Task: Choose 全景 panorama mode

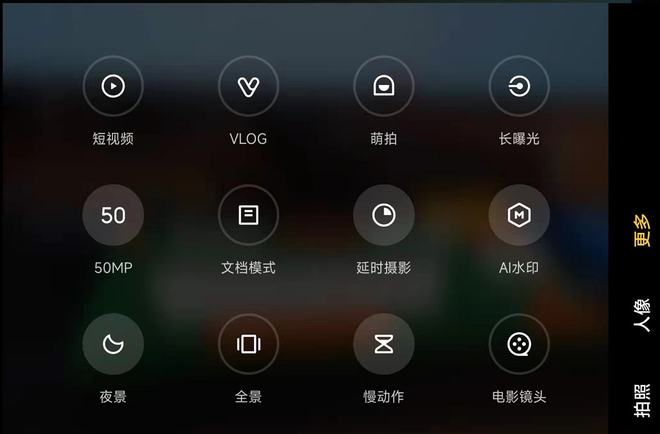Action: pos(248,344)
